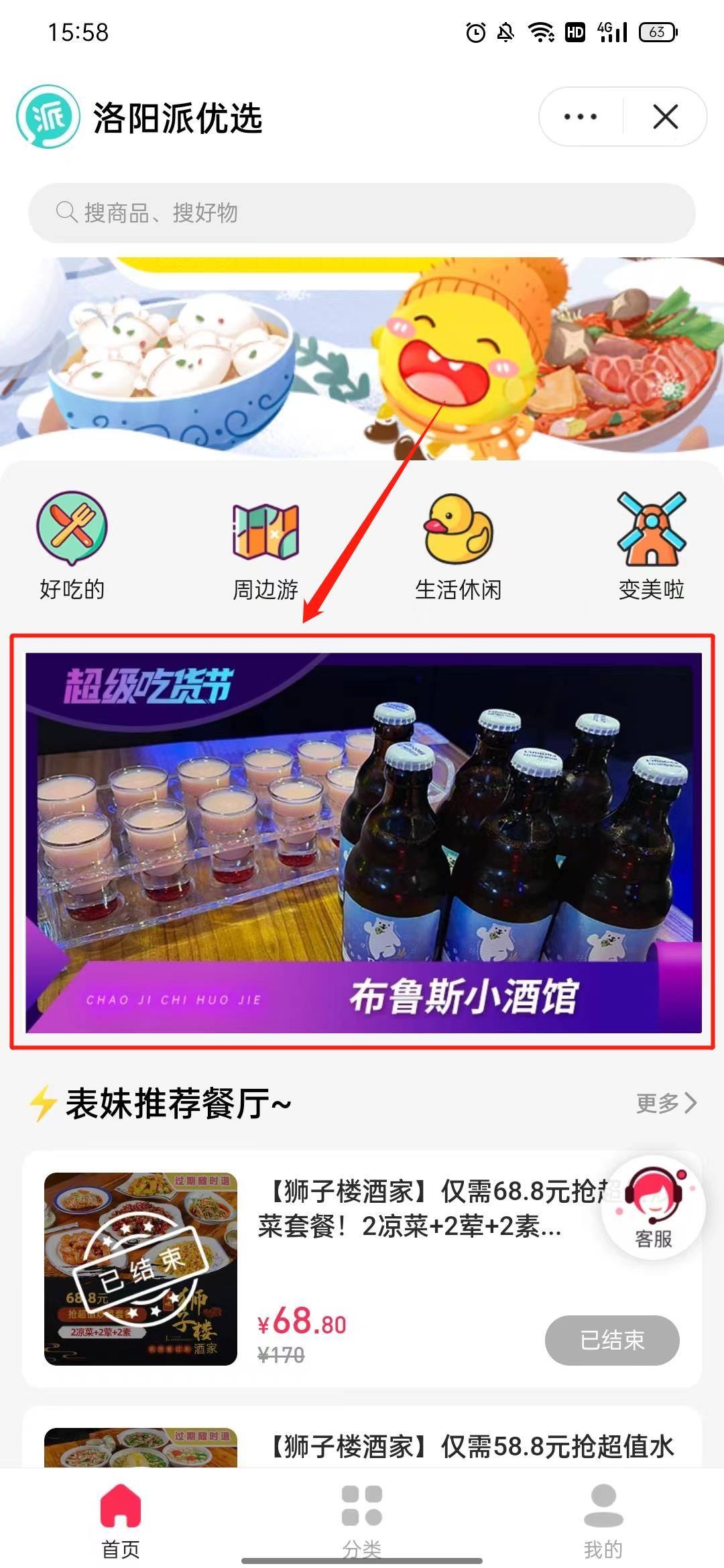The height and width of the screenshot is (1568, 724).
Task: Contact 客服 customer service
Action: coord(653,1208)
